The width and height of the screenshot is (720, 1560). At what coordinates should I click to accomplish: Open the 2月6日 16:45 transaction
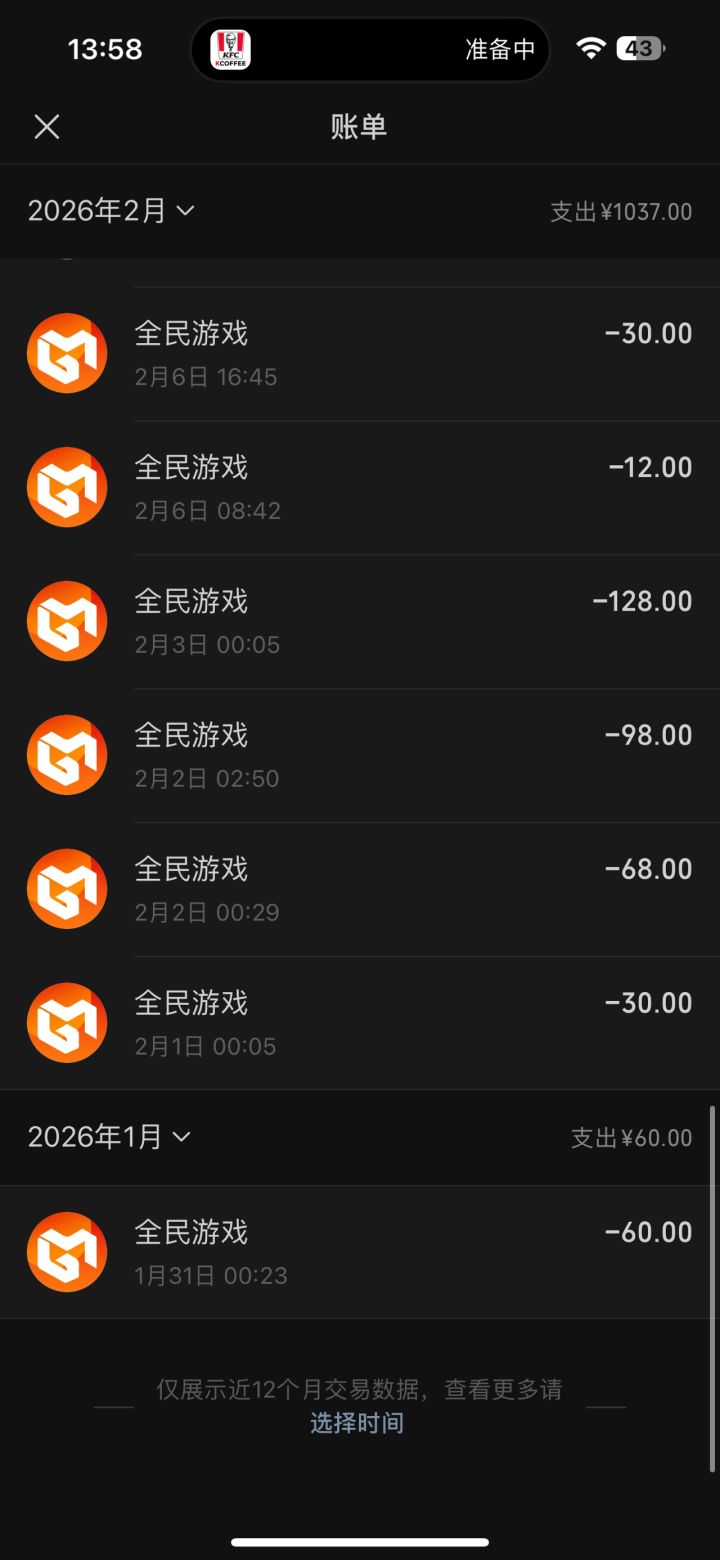point(360,354)
